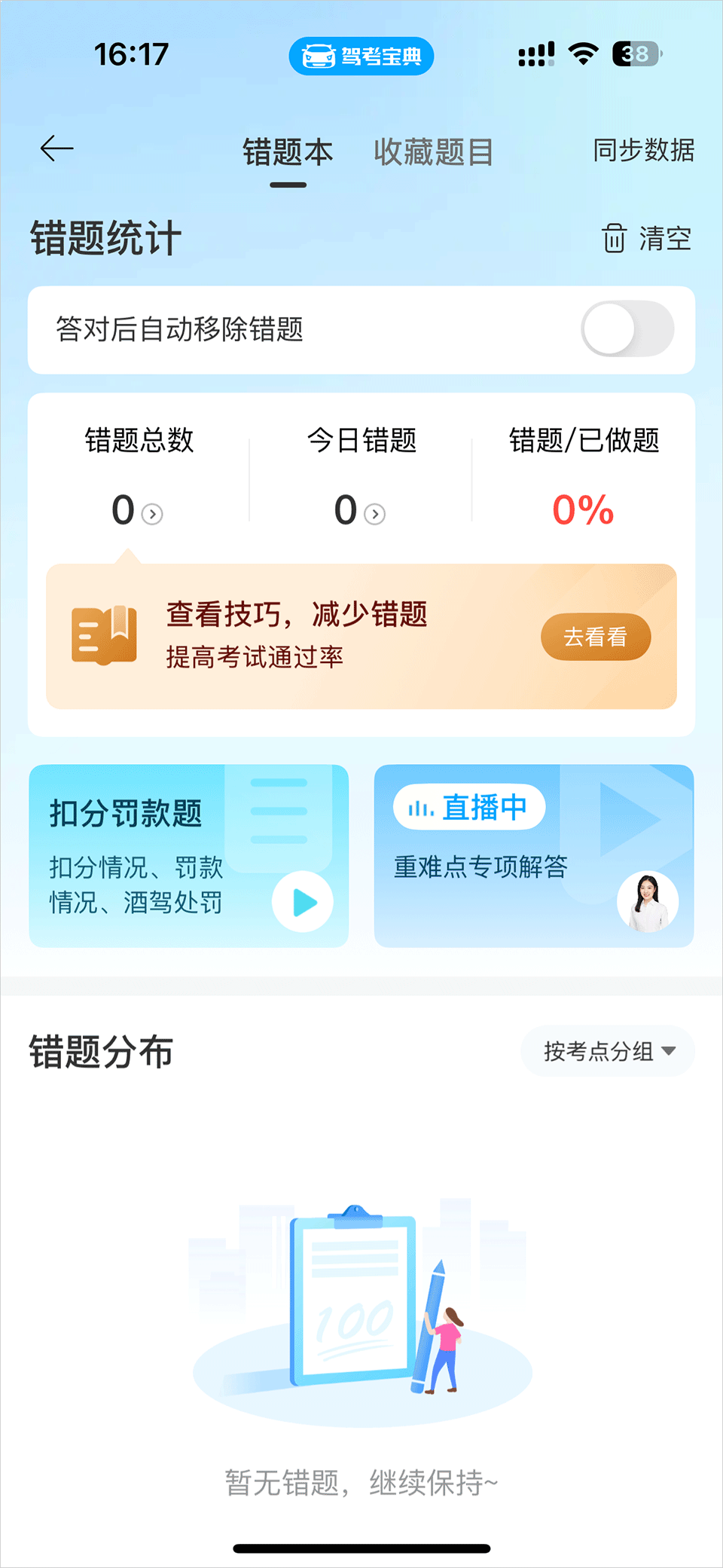723x1568 pixels.
Task: Tap the 去看看 button for exam tips
Action: 595,637
